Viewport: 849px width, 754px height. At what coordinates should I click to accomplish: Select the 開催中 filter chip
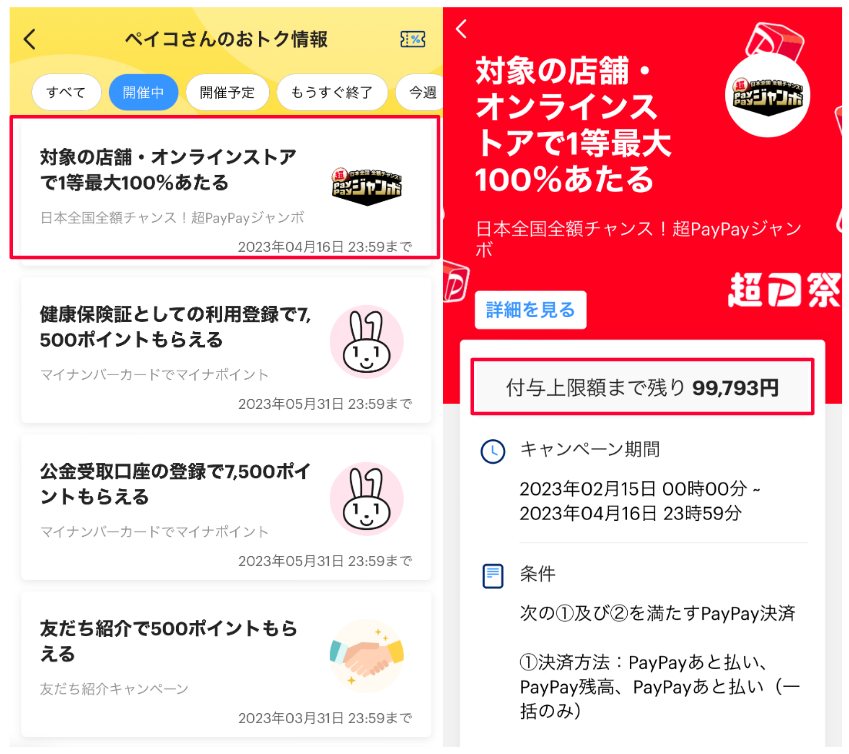point(143,93)
